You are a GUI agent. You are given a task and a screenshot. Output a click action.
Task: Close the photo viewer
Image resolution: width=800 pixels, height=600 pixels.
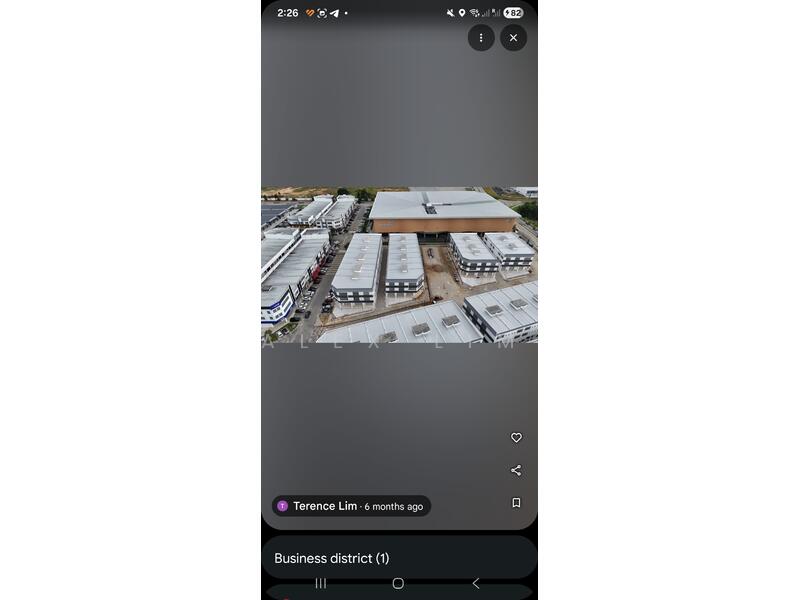(x=513, y=38)
